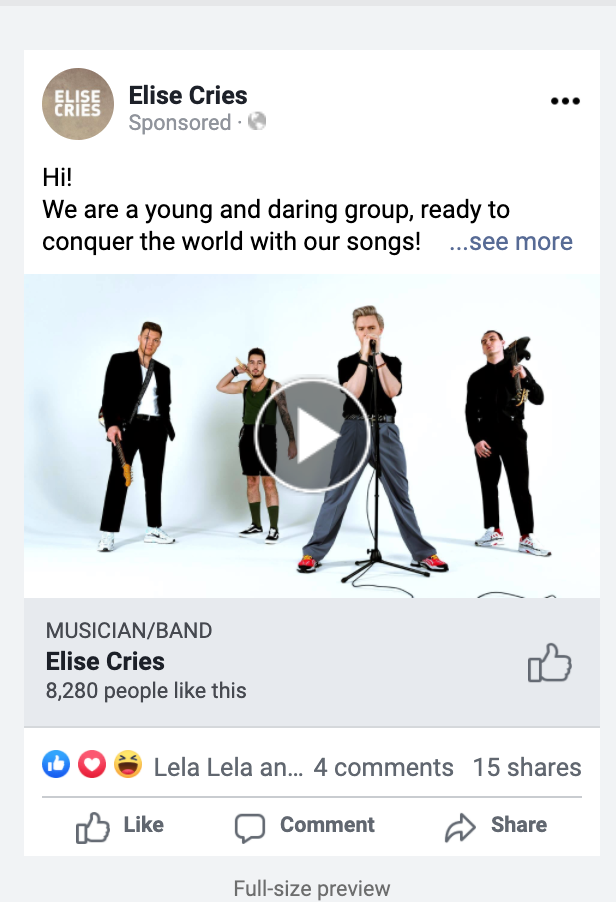The image size is (616, 902).
Task: Open the reactions list by Lela Lela
Action: click(x=227, y=767)
